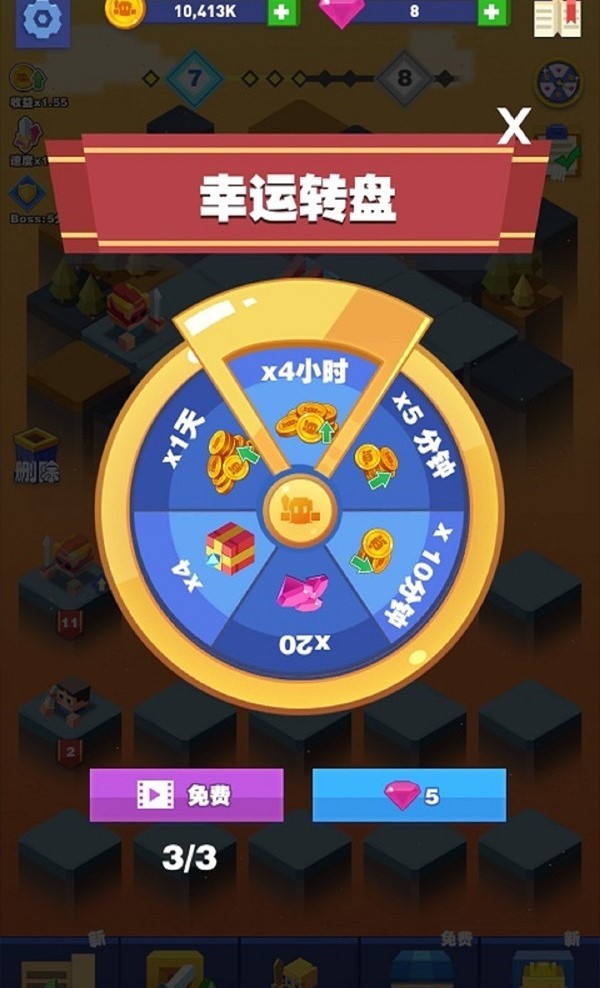Image resolution: width=600 pixels, height=988 pixels.
Task: Spin free by watching video ad
Action: (x=186, y=795)
